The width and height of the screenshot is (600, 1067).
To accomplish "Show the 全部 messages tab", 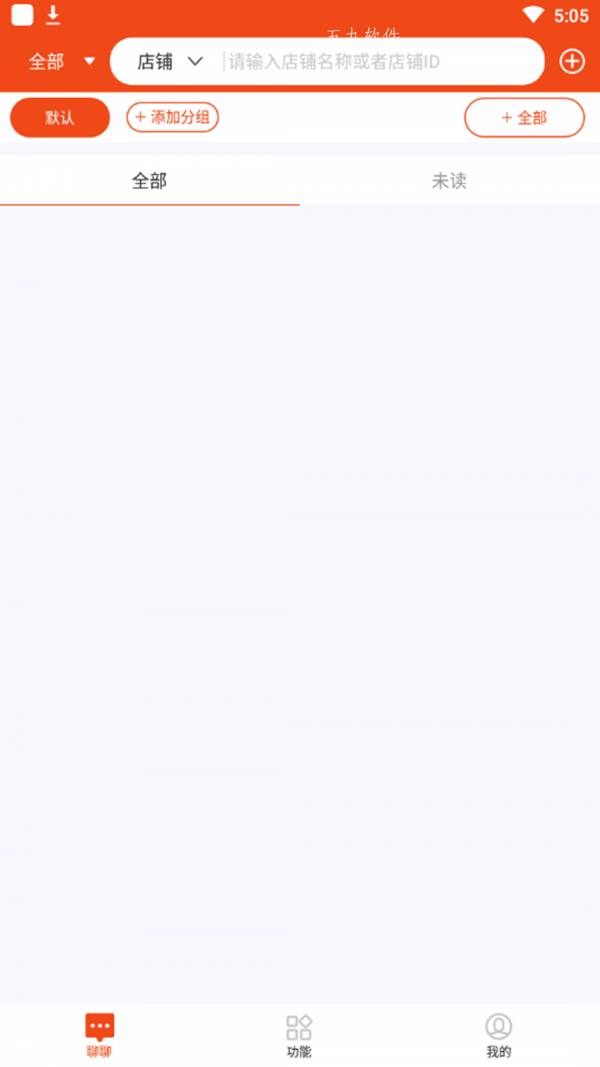I will pyautogui.click(x=150, y=181).
